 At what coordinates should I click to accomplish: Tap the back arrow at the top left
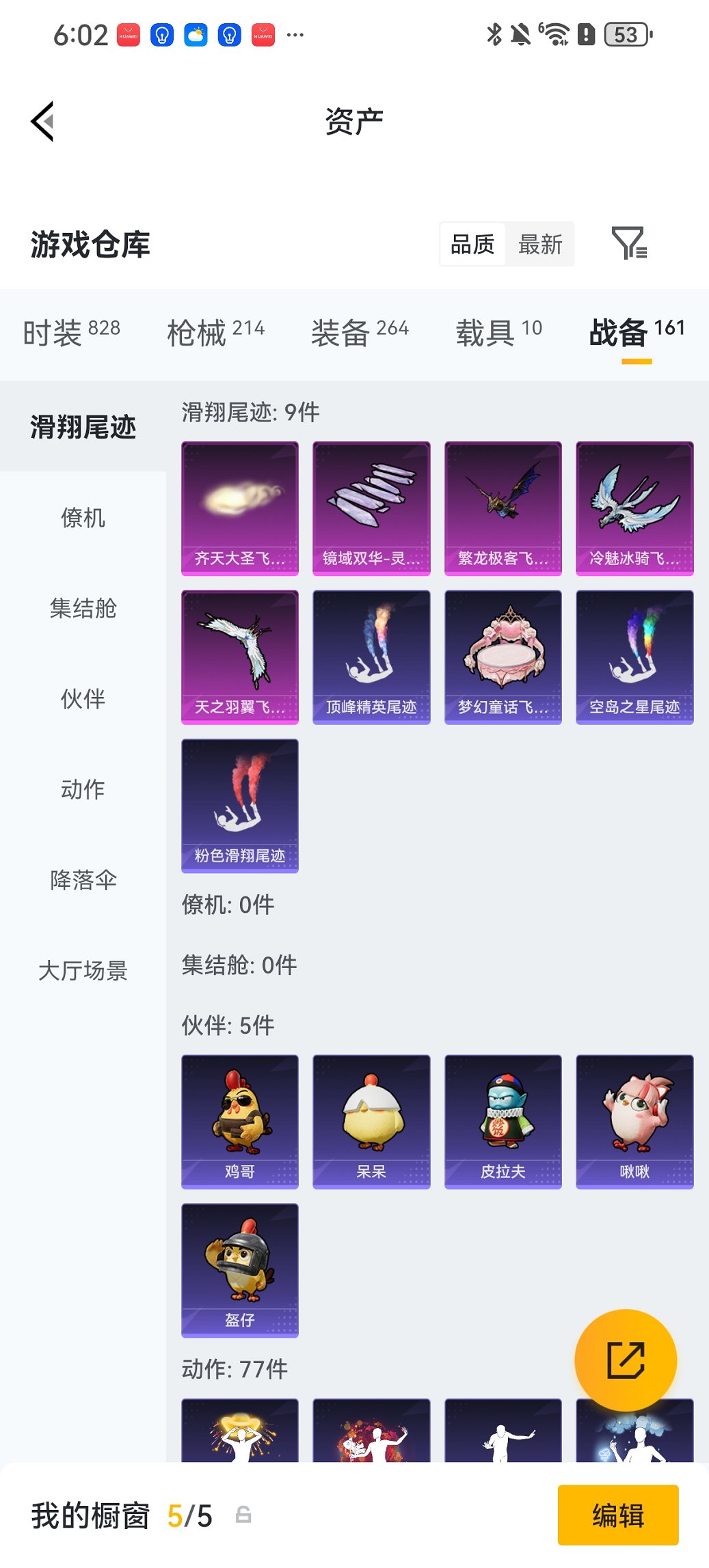click(42, 120)
